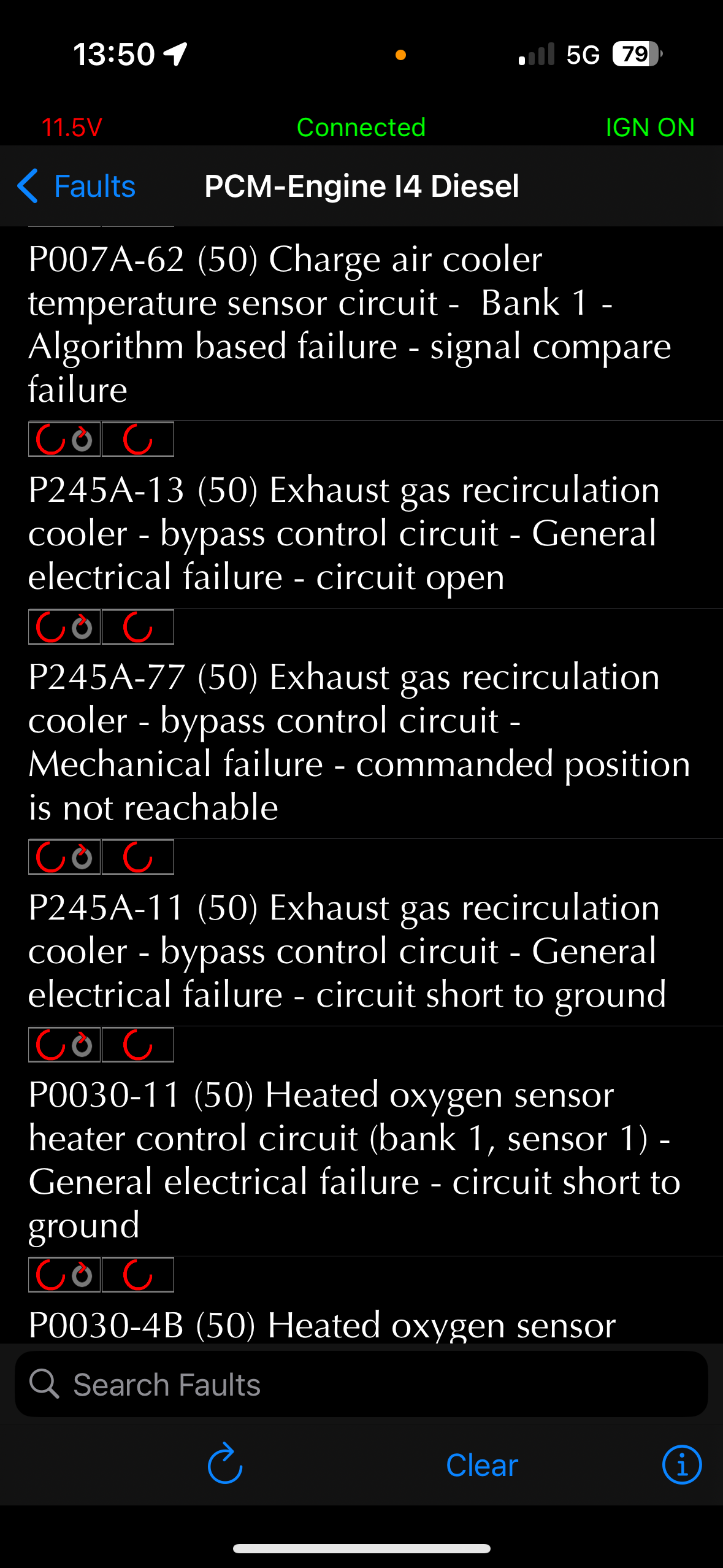Select fault P245A-77 mechanical failure

point(361,724)
